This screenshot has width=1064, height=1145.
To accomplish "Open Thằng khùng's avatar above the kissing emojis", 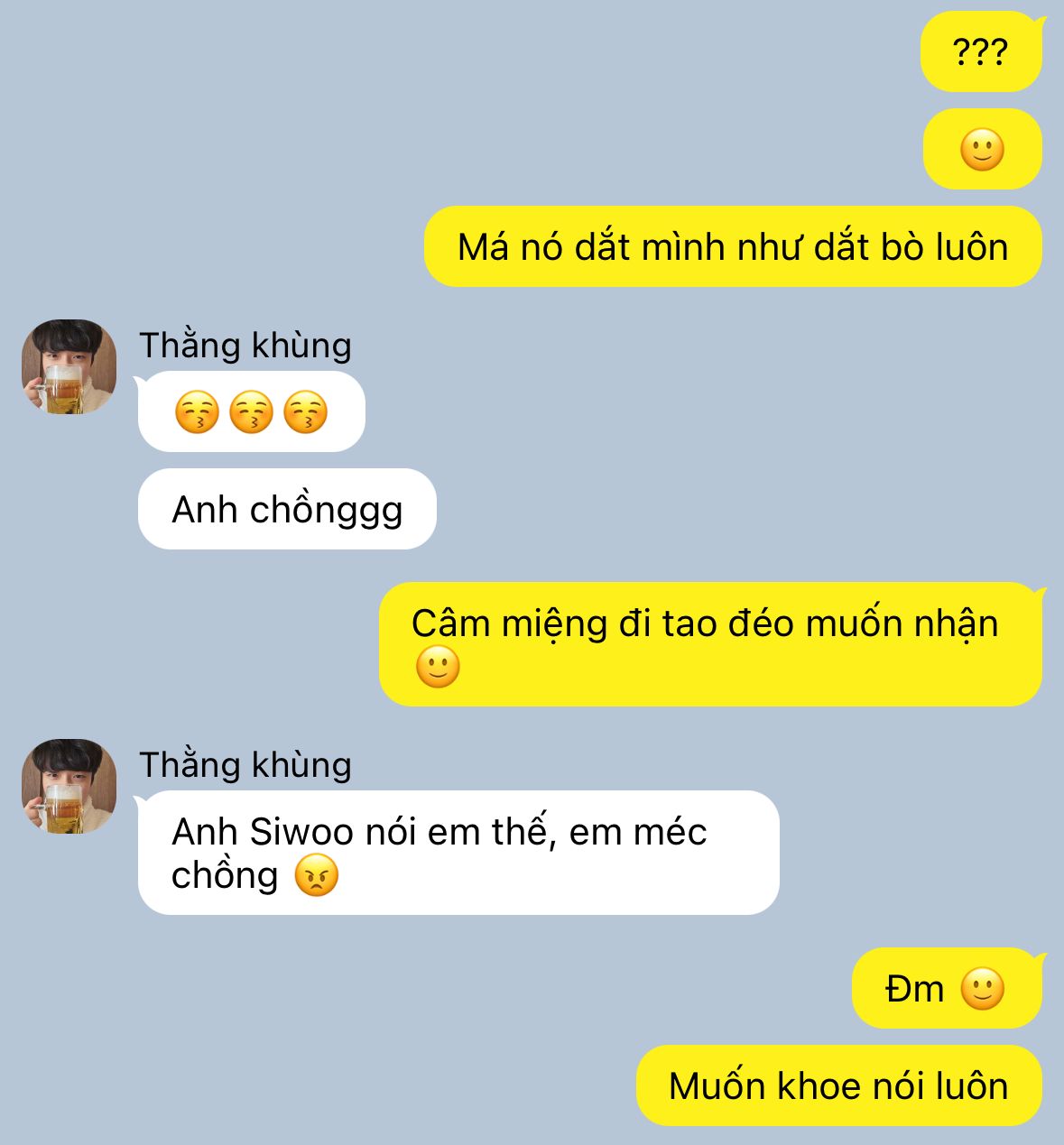I will (69, 366).
